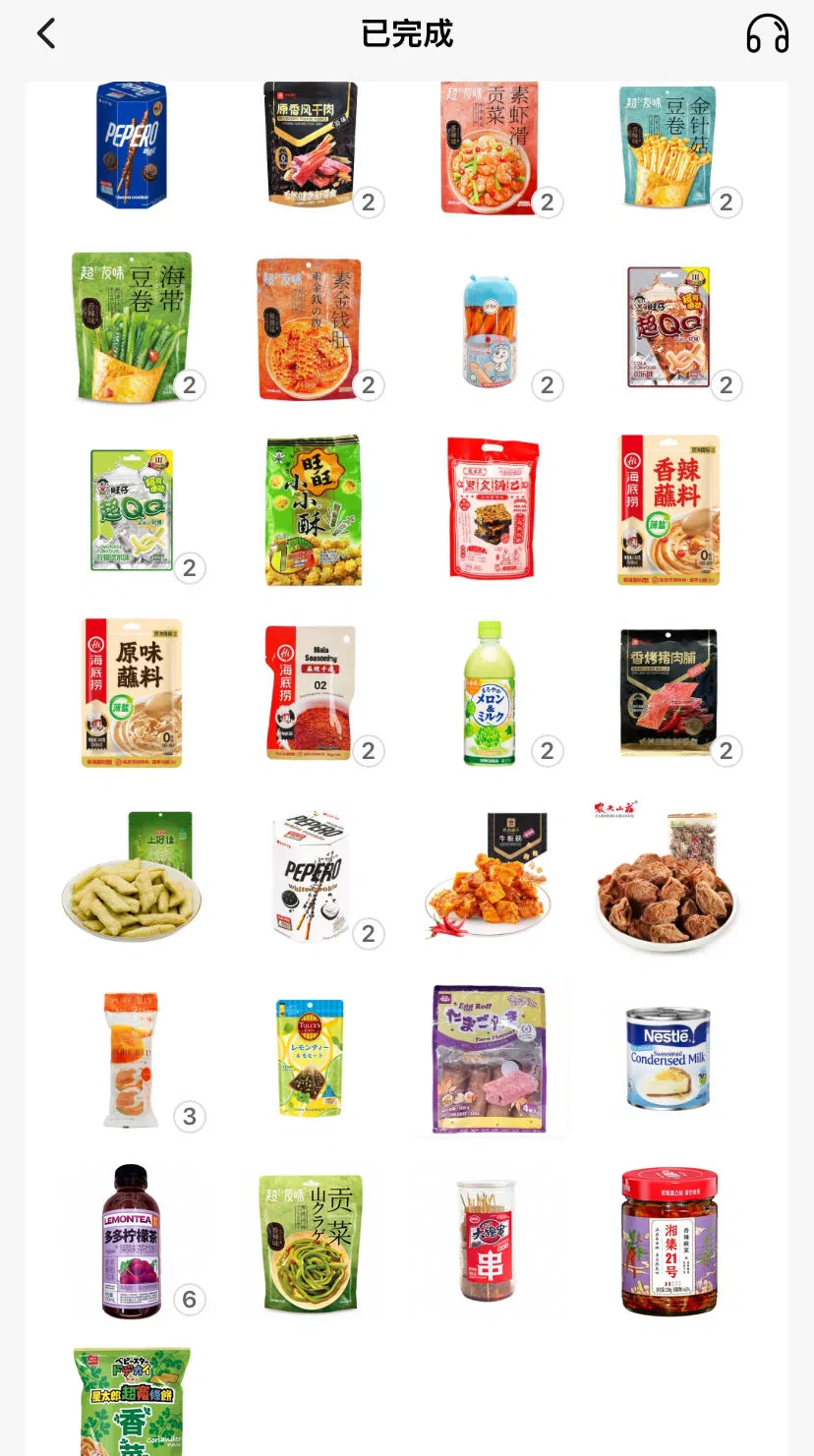The height and width of the screenshot is (1456, 814).
Task: Open the 湘集21号 chili jar item
Action: pyautogui.click(x=669, y=1241)
